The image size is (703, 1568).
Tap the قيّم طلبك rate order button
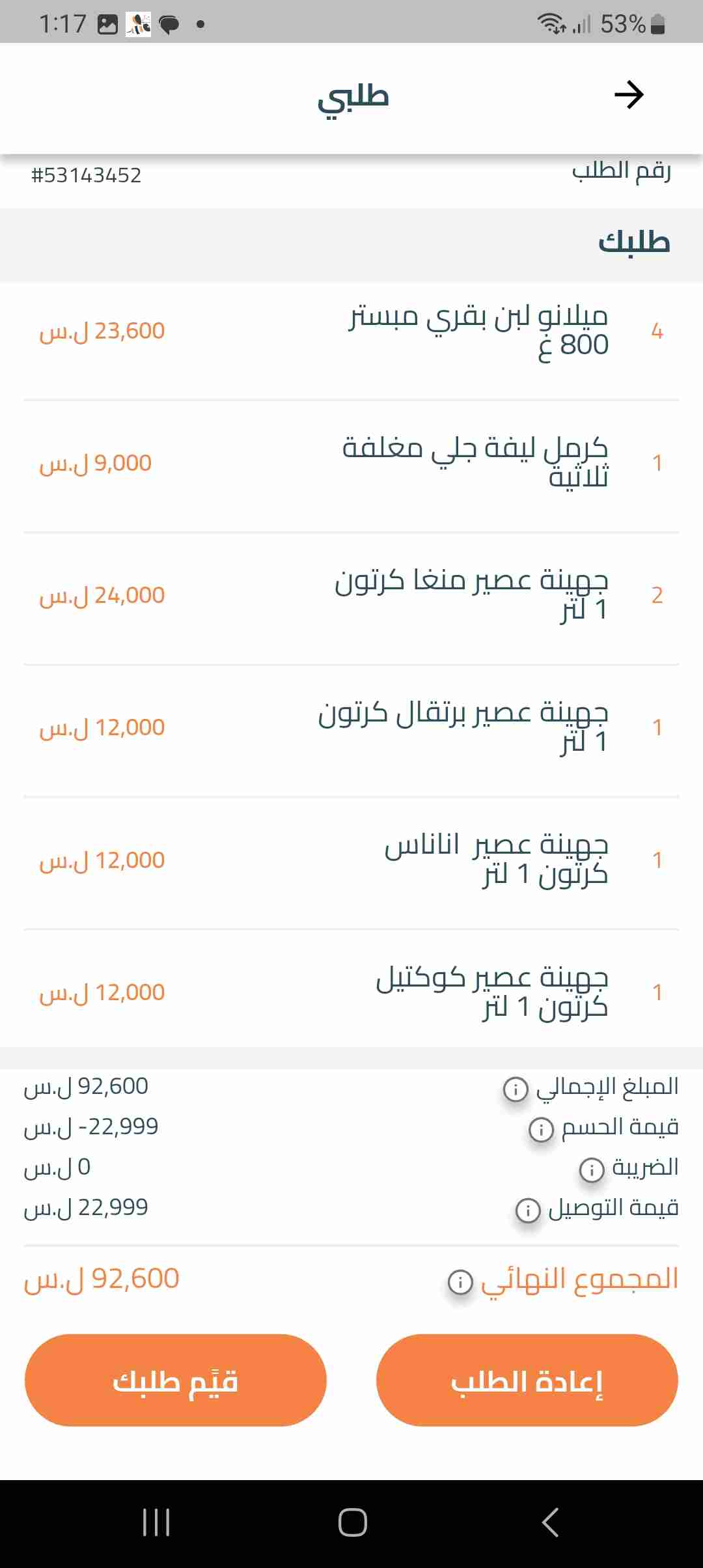click(175, 1380)
